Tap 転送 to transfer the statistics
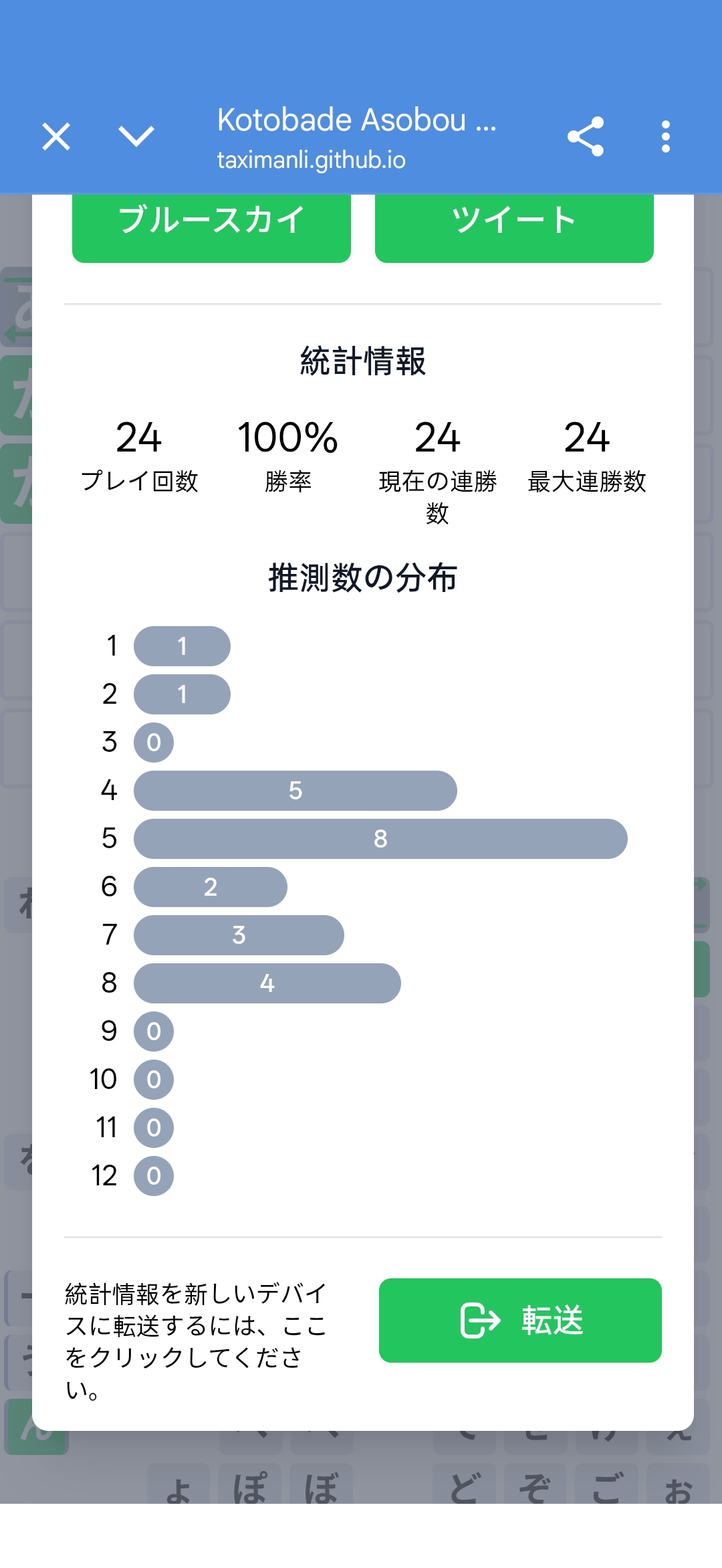Image resolution: width=722 pixels, height=1568 pixels. (x=520, y=1320)
